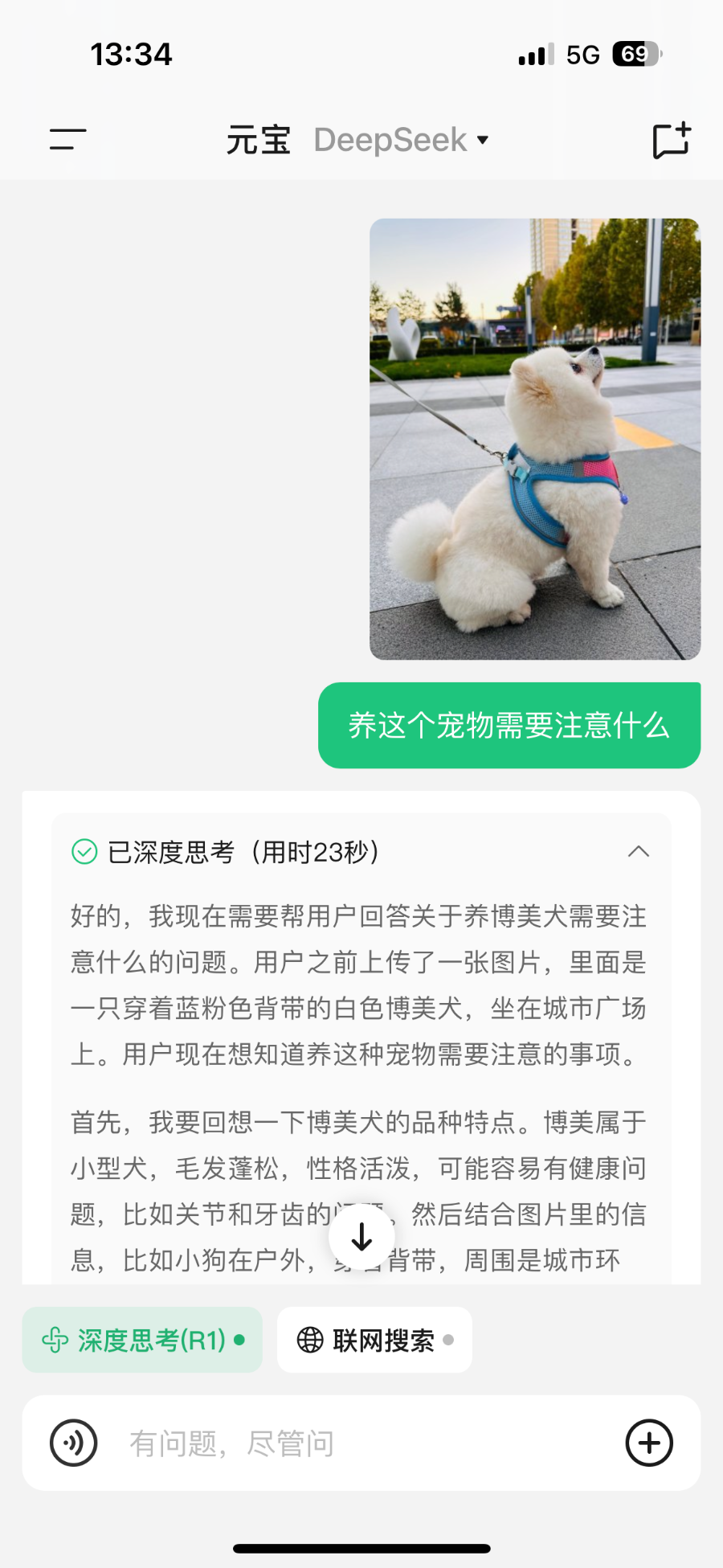Toggle 深度思考(R1) mode
723x1568 pixels.
(142, 1340)
